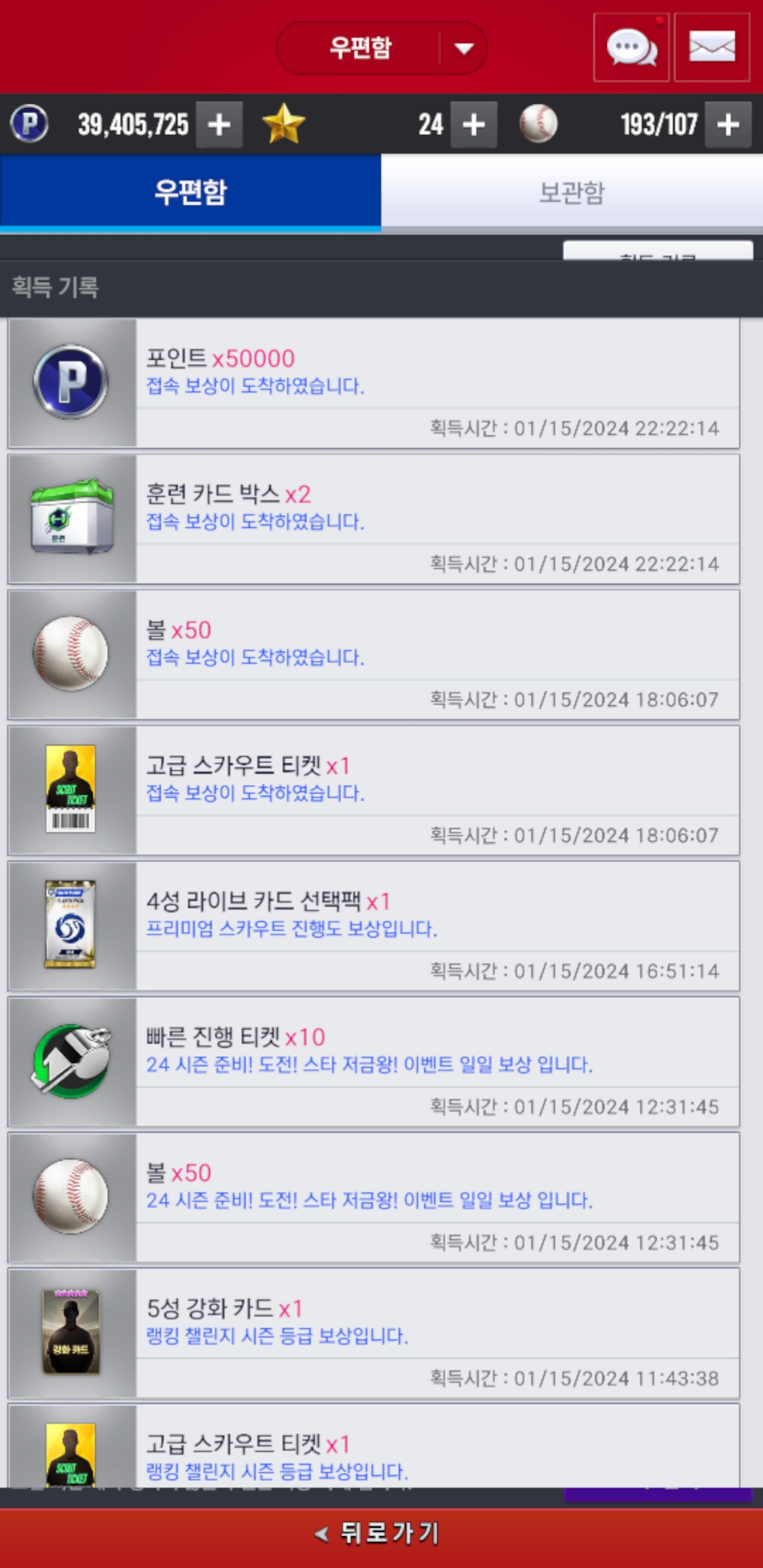The image size is (763, 1568).
Task: Add more balls with plus button
Action: tap(728, 125)
